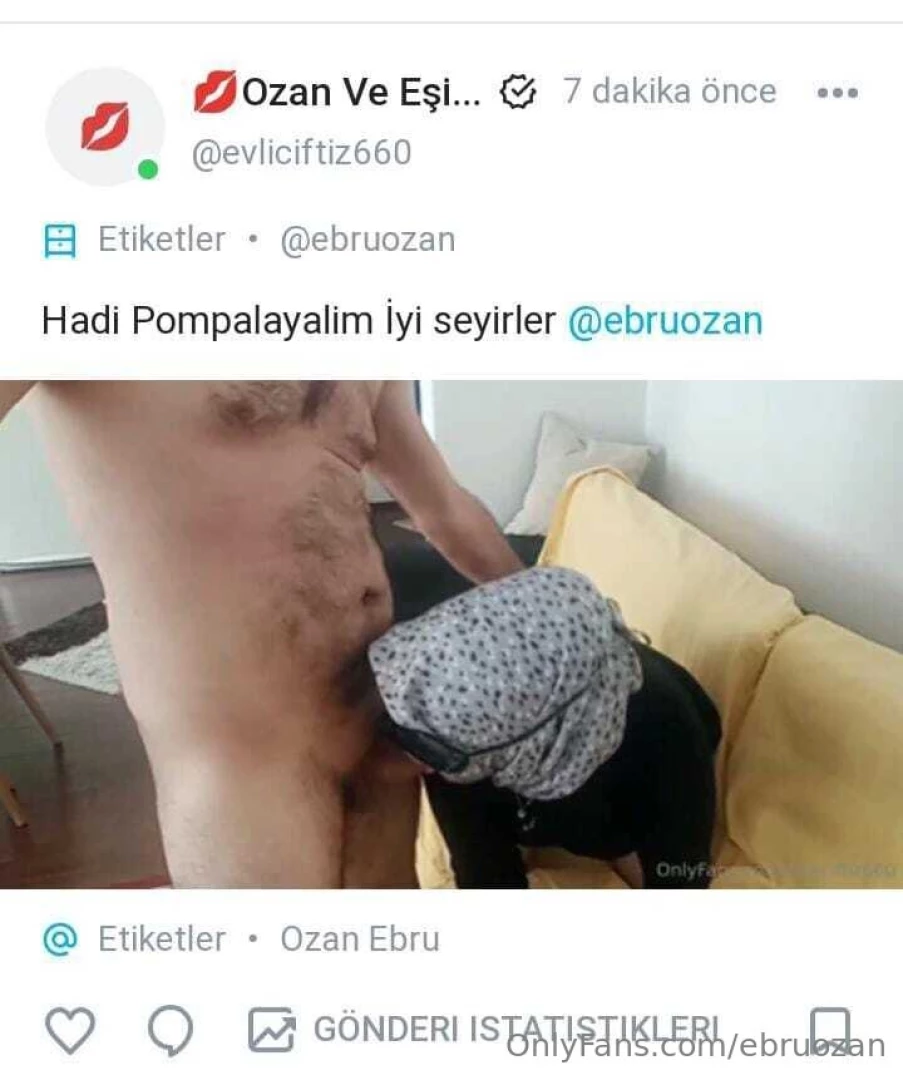This screenshot has width=903, height=1080.
Task: Open the more options menu via three dots
Action: point(836,92)
